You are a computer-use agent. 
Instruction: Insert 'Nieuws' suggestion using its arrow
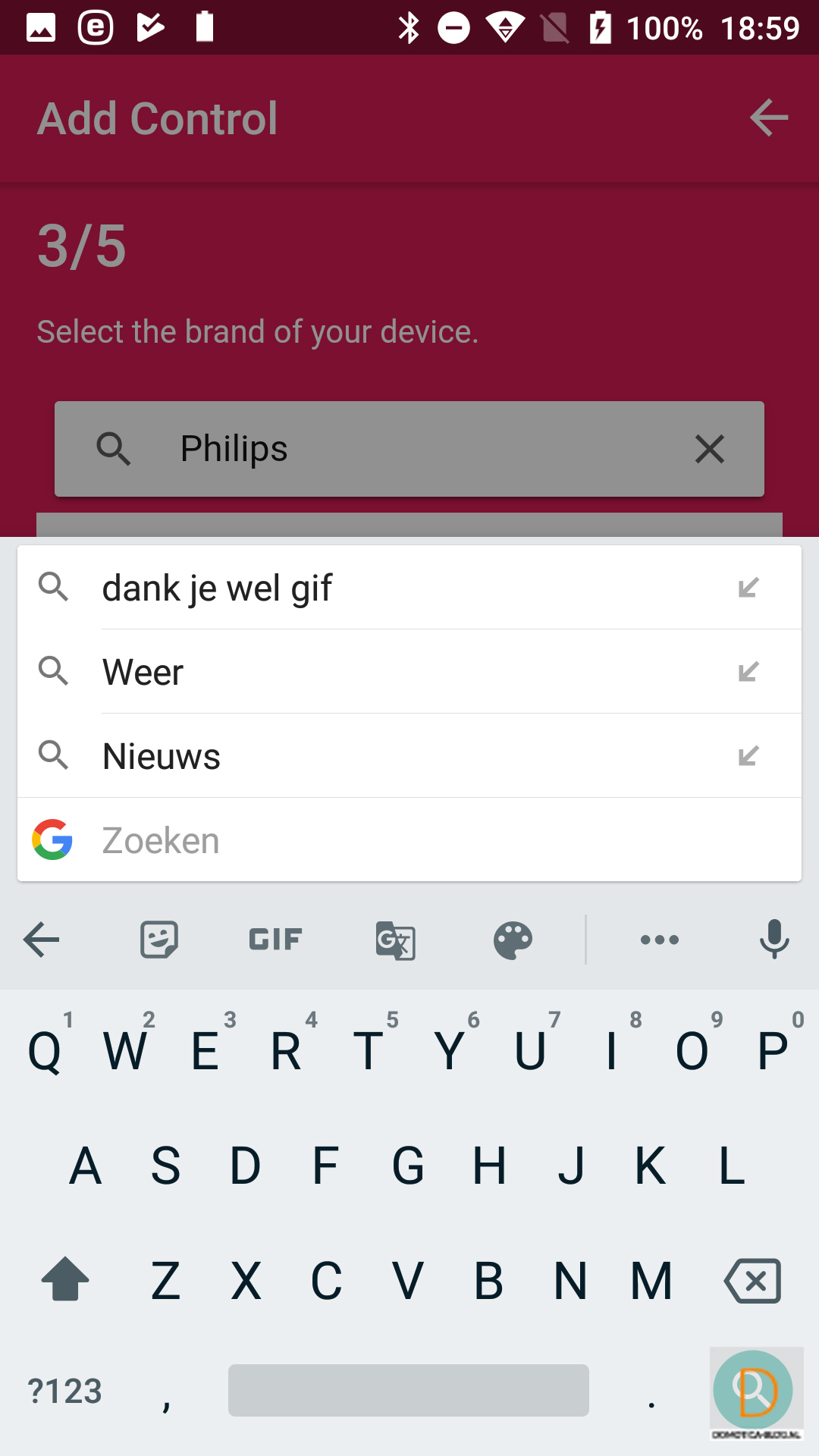pos(748,756)
